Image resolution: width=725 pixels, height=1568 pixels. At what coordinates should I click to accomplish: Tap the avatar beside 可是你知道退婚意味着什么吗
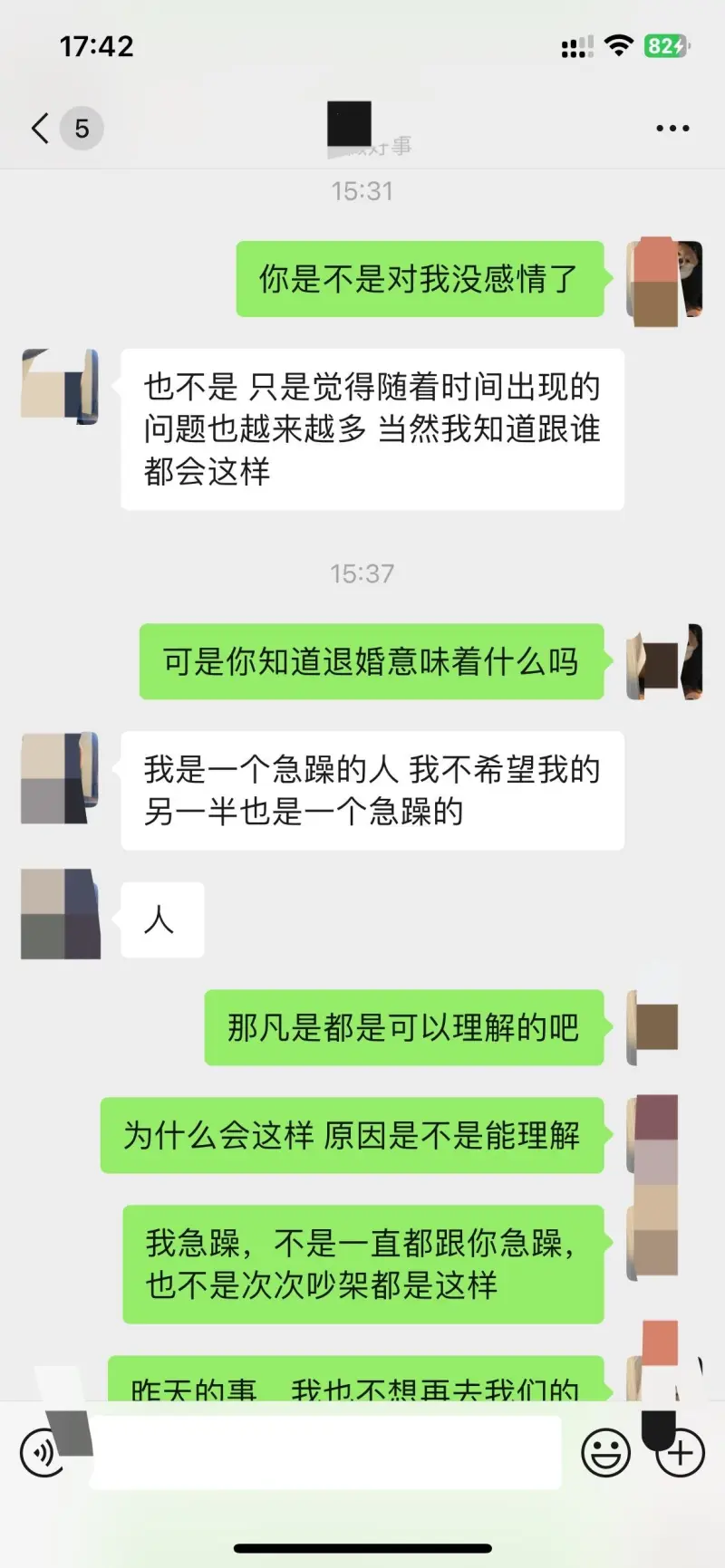tap(664, 661)
